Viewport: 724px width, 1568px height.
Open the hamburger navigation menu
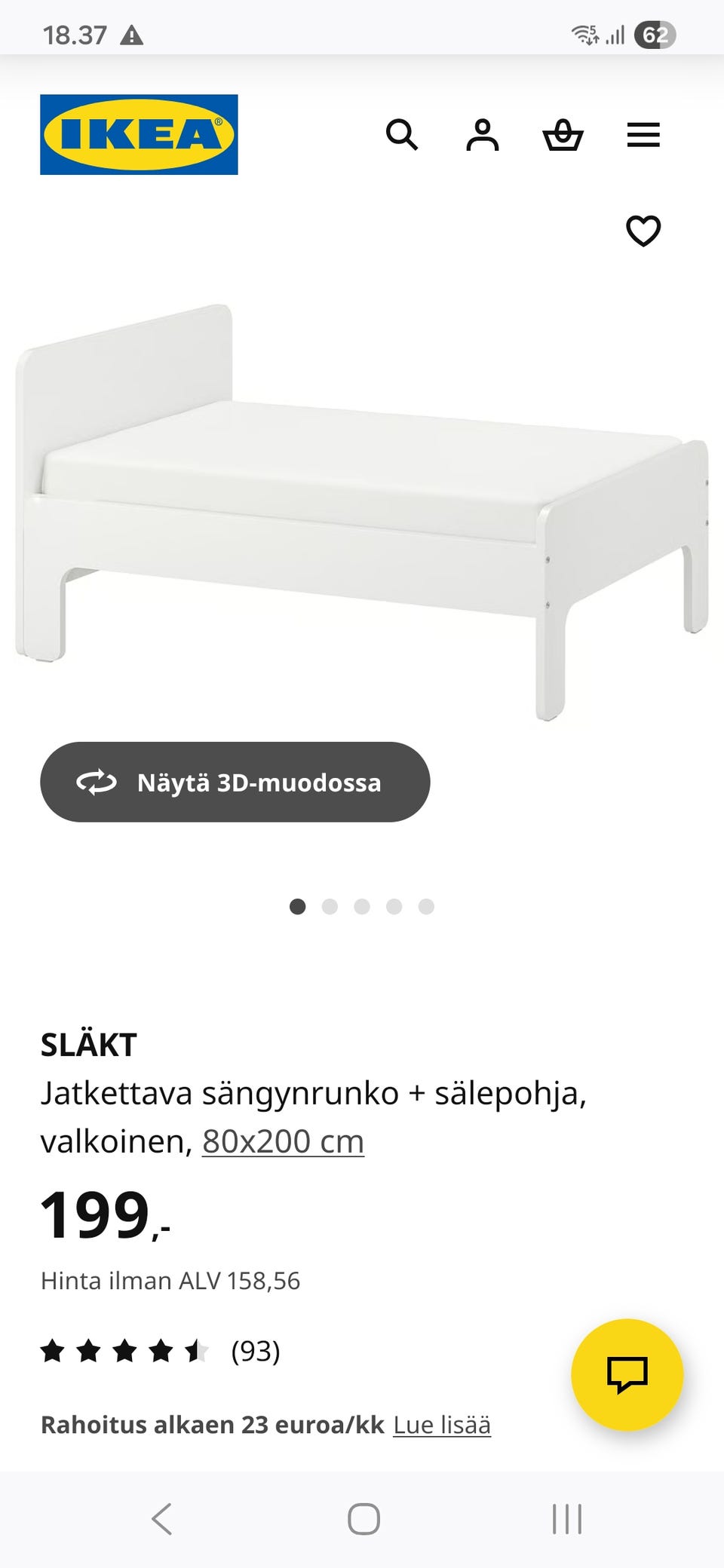[643, 136]
